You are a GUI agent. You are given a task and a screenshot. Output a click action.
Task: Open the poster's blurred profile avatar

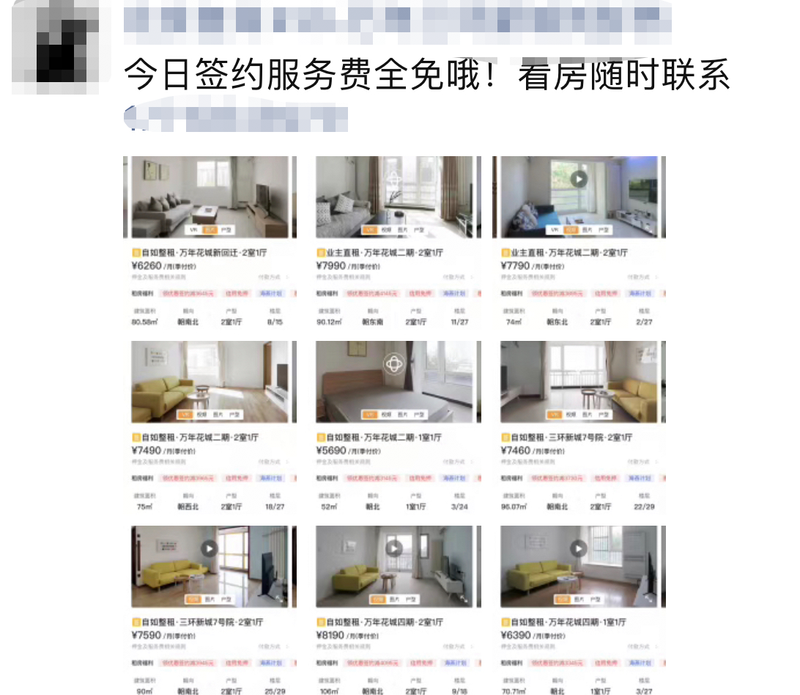[60, 46]
